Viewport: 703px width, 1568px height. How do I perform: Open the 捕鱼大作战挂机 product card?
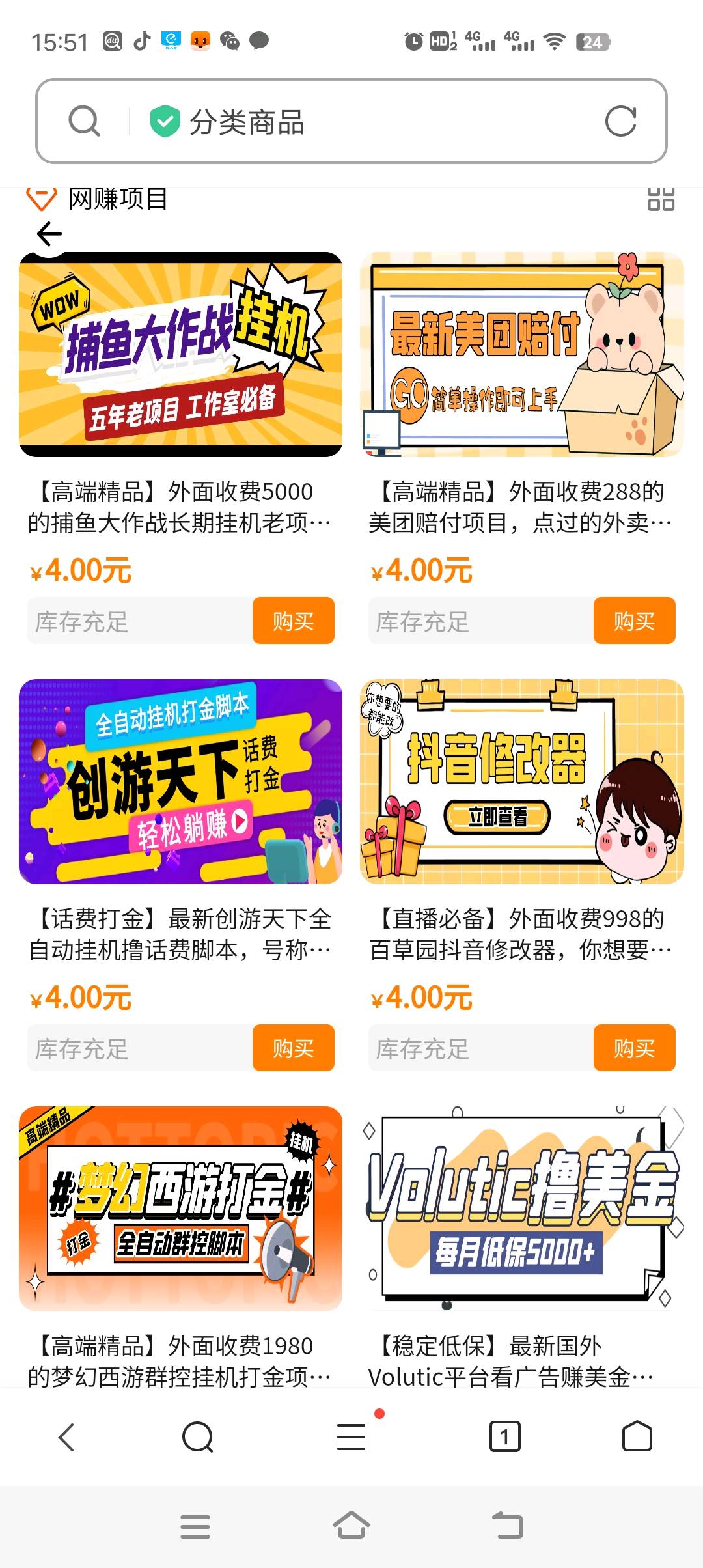pyautogui.click(x=181, y=354)
